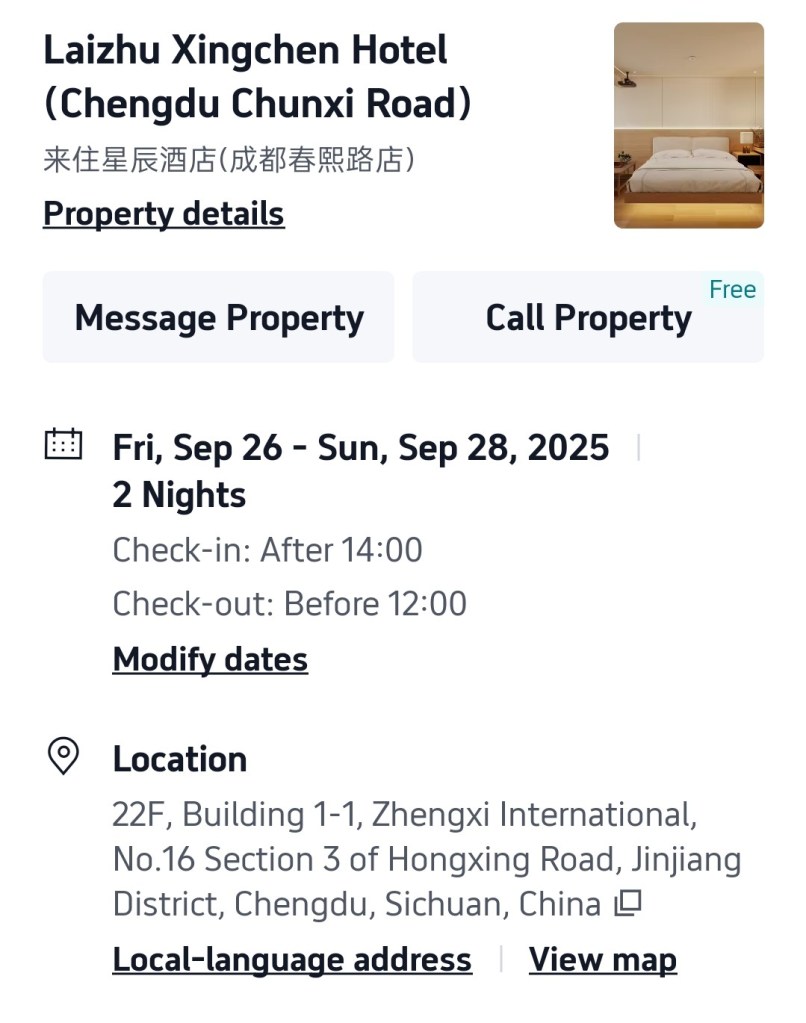The height and width of the screenshot is (1023, 806).
Task: Copy the hotel address
Action: point(627,904)
